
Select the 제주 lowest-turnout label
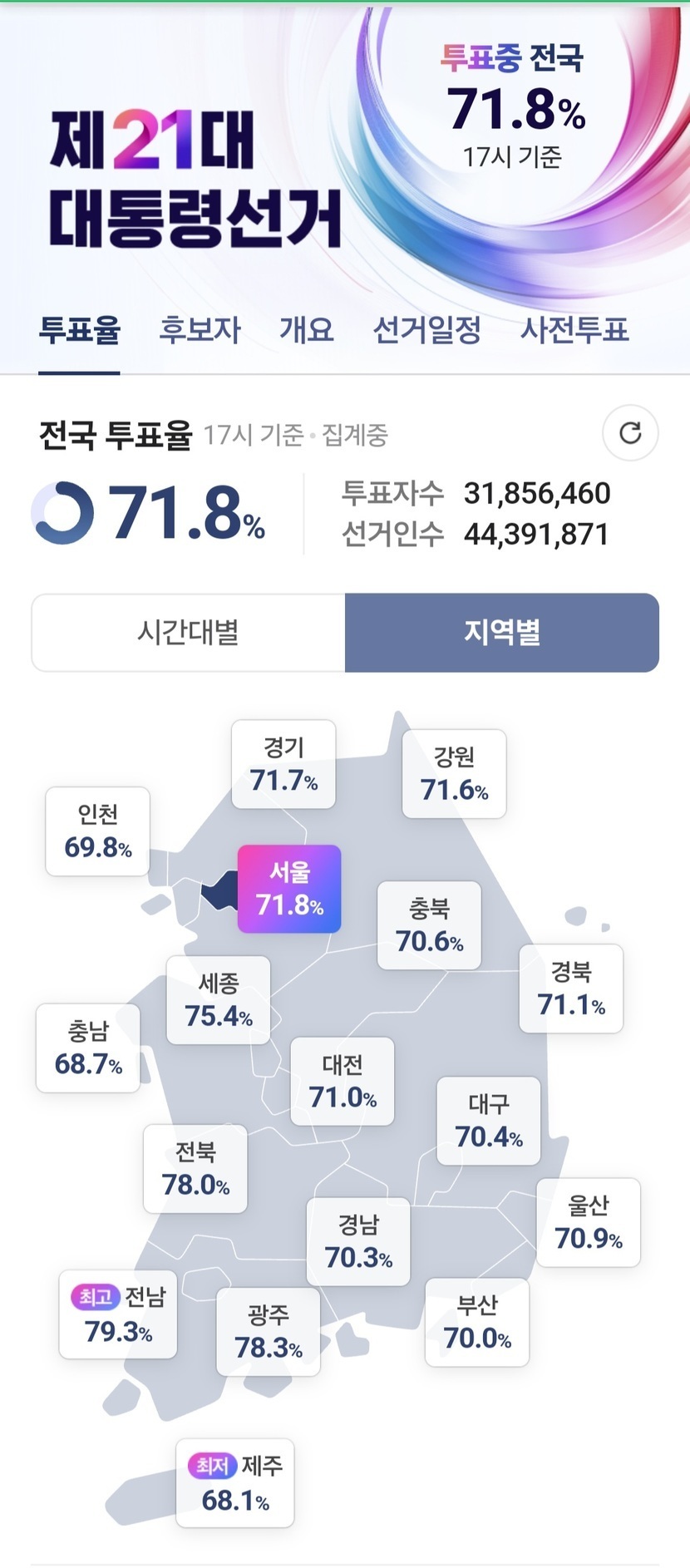235,1483
